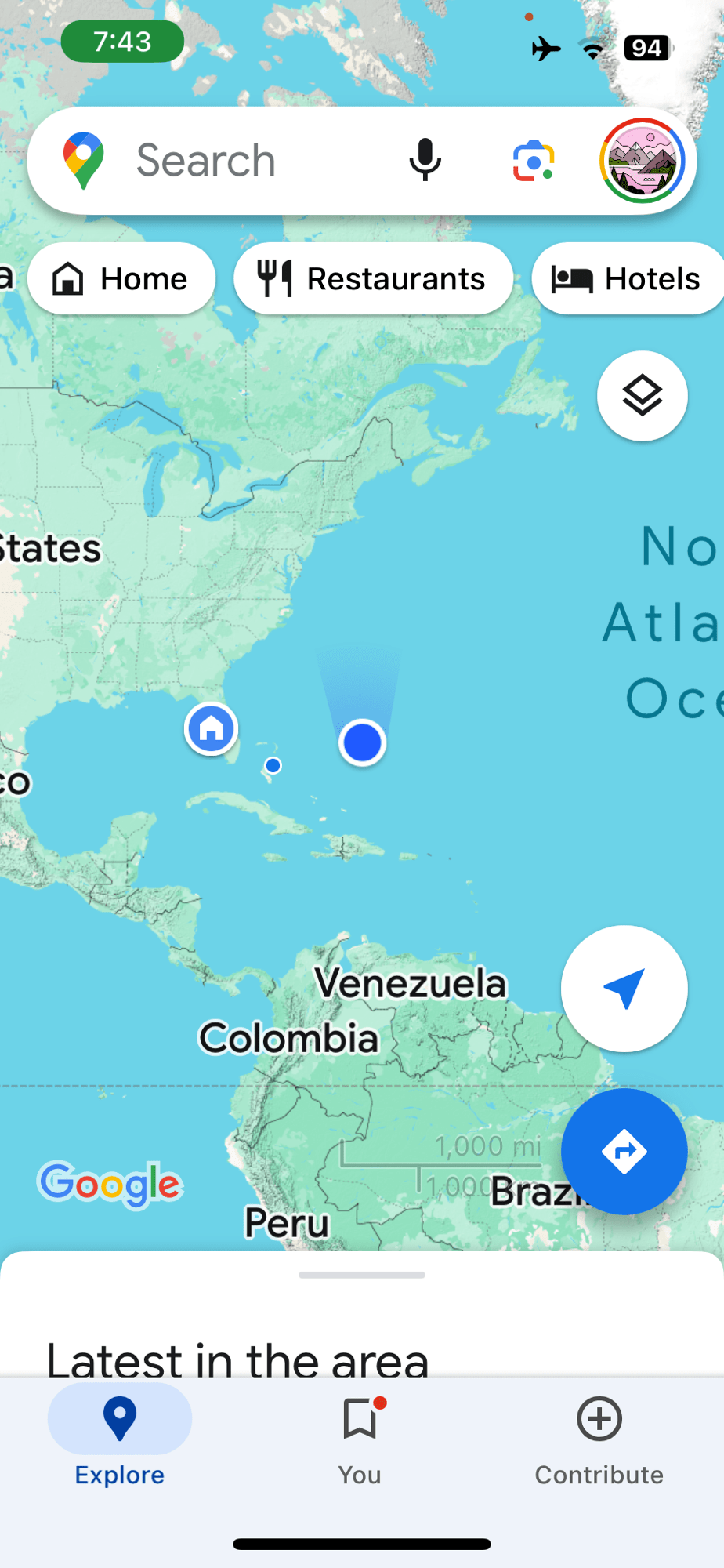
Task: Tap the blue location dot for options
Action: point(360,742)
